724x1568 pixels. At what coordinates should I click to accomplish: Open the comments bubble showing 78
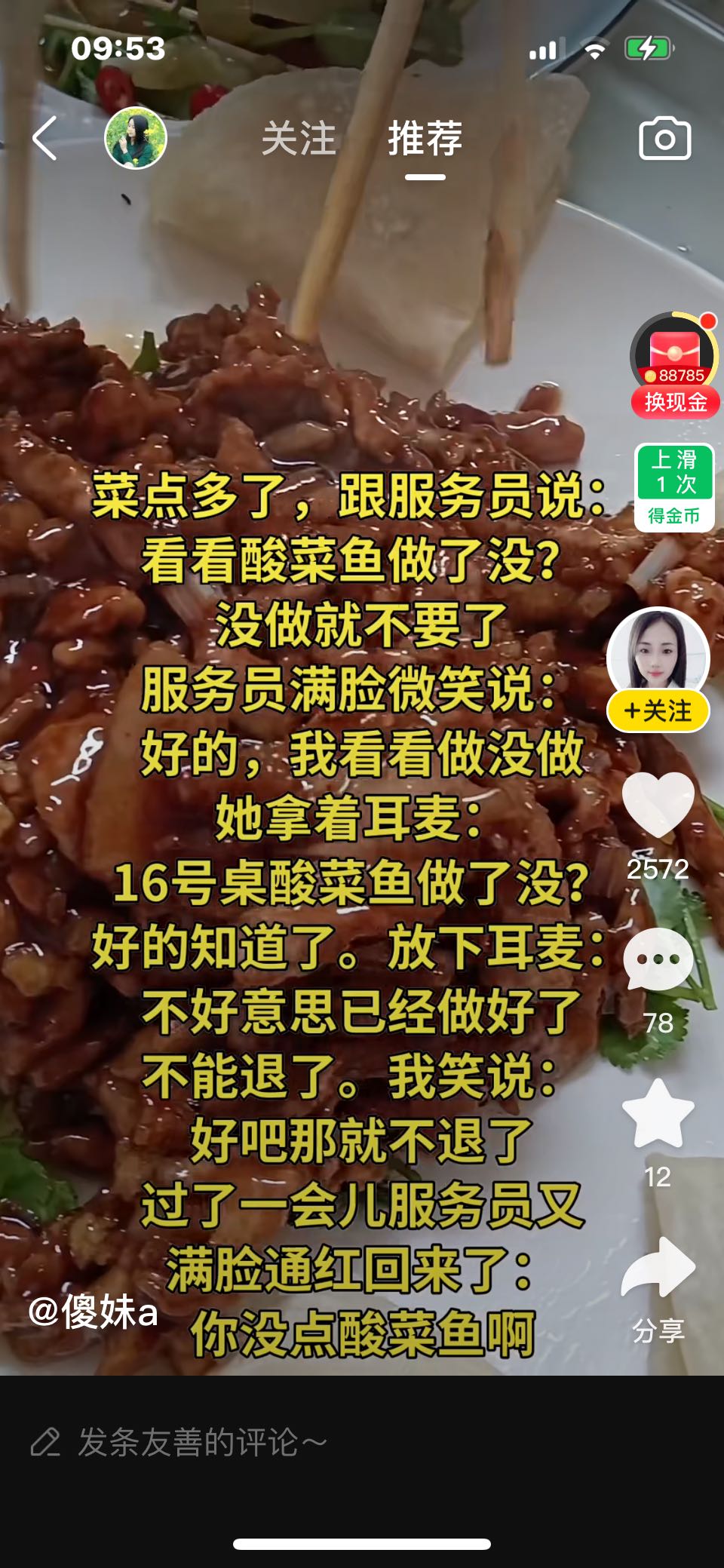(658, 959)
